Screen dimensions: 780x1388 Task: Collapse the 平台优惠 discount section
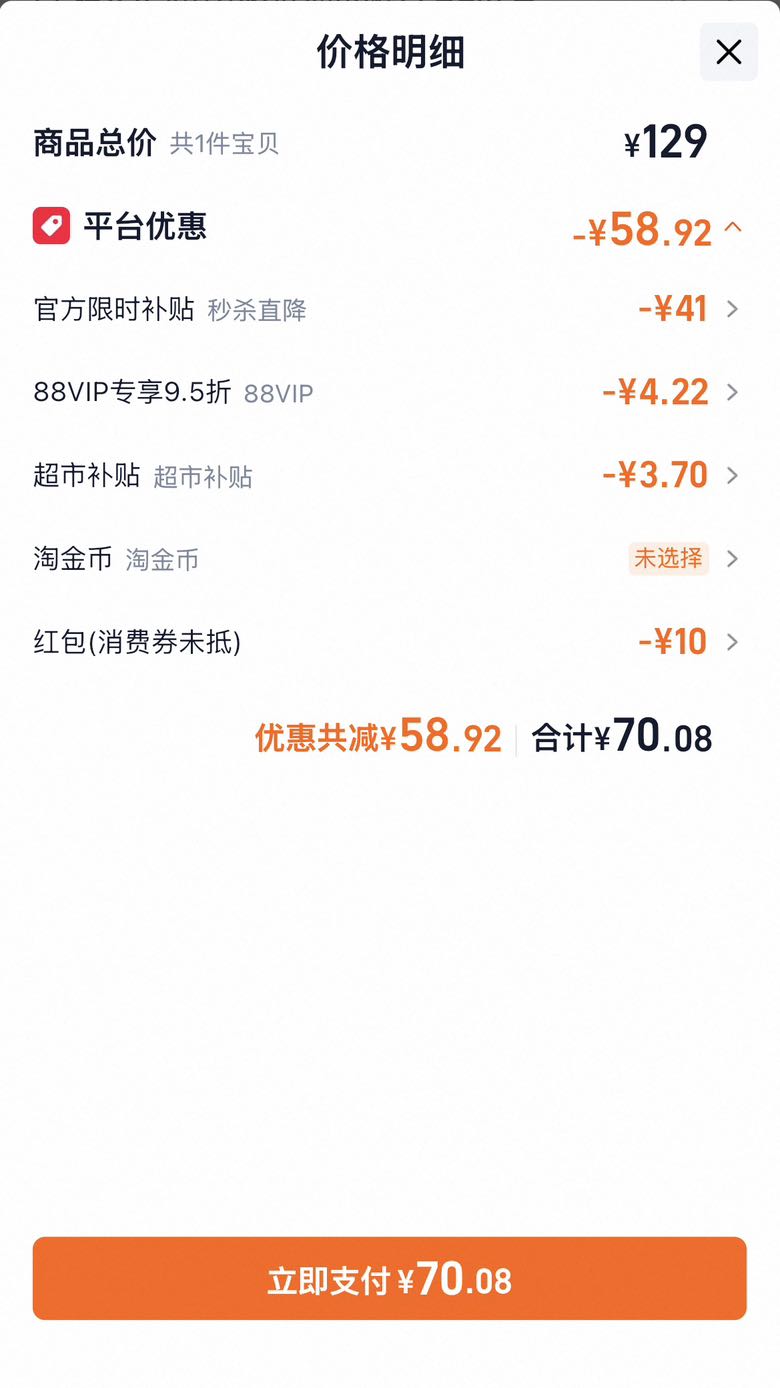732,228
